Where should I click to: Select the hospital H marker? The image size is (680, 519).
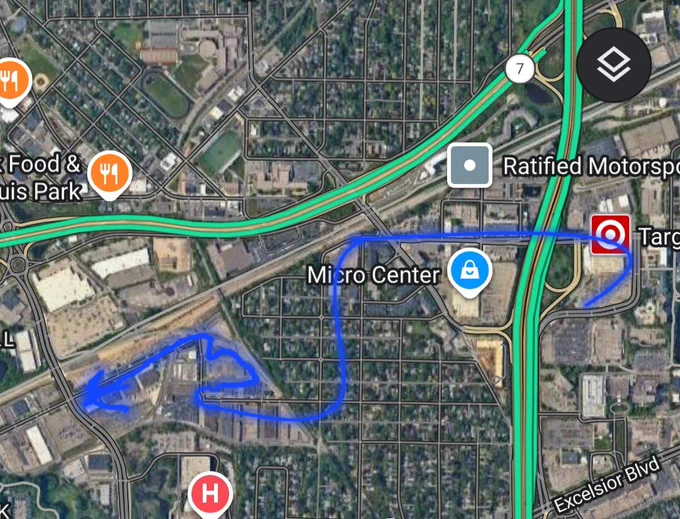pyautogui.click(x=210, y=494)
